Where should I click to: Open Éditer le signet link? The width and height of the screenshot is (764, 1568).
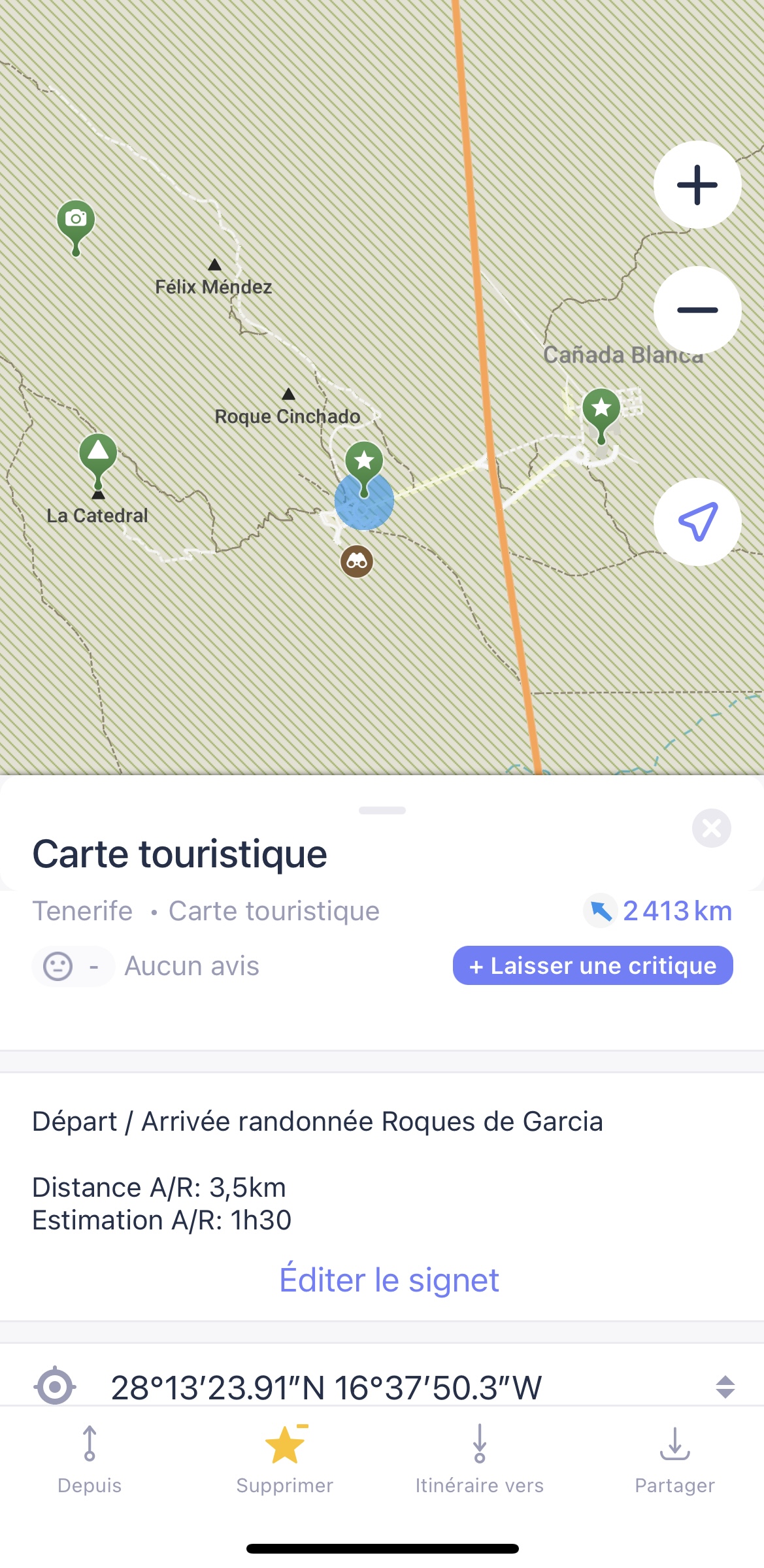(x=389, y=1280)
